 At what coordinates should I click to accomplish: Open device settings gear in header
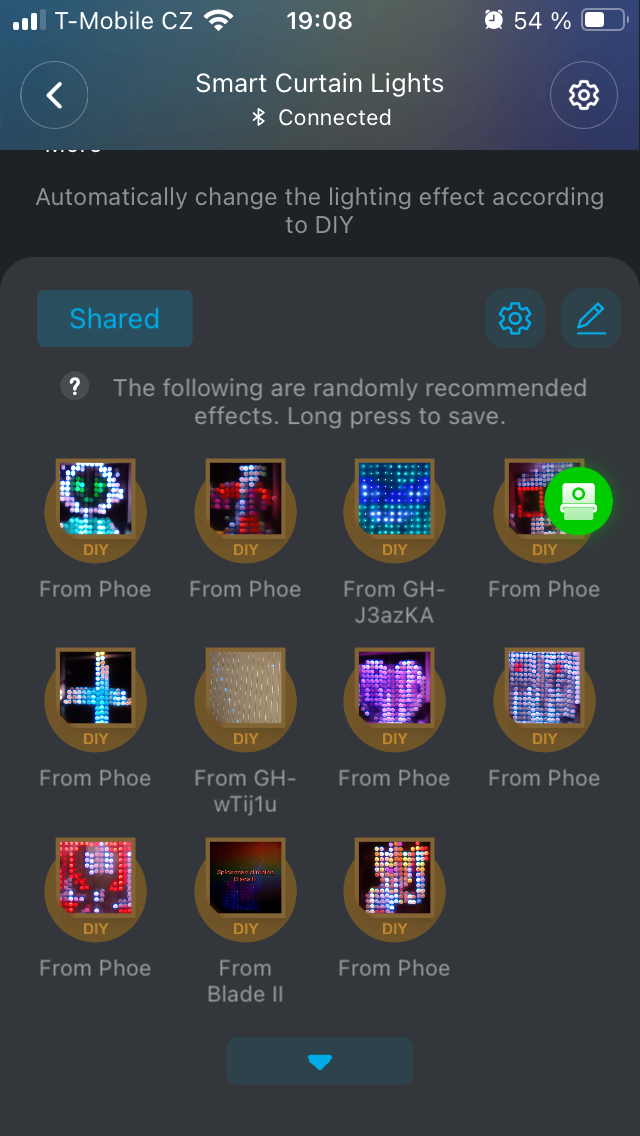click(583, 95)
